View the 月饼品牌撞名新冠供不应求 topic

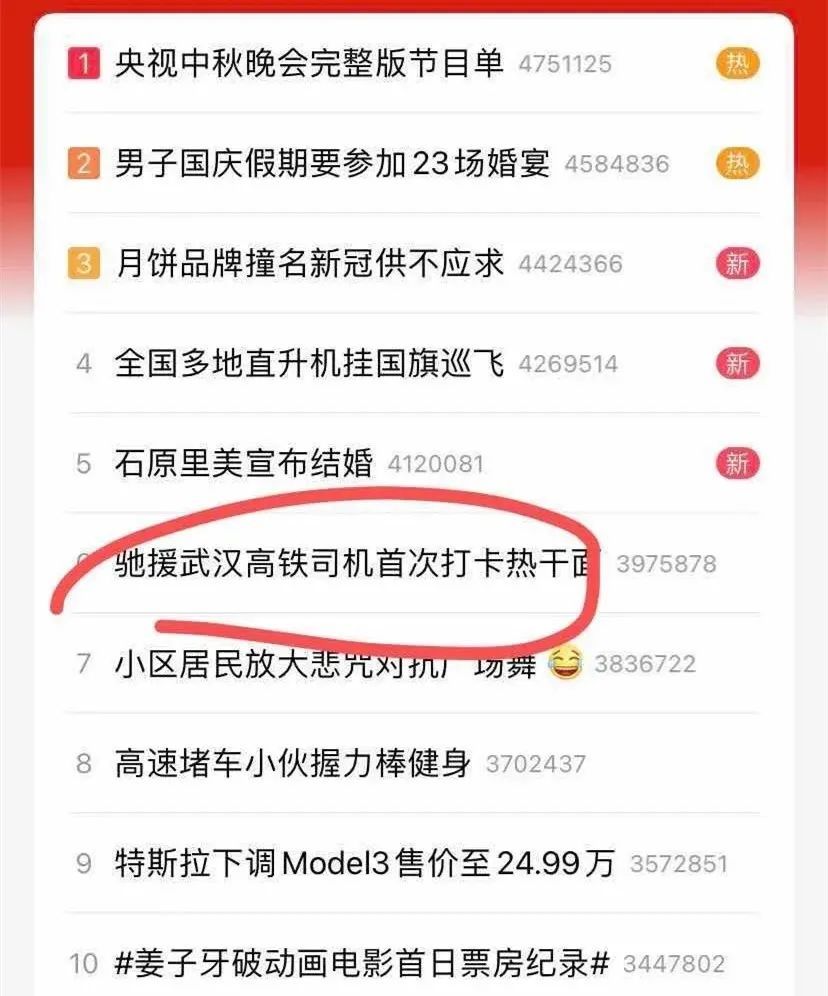click(309, 264)
